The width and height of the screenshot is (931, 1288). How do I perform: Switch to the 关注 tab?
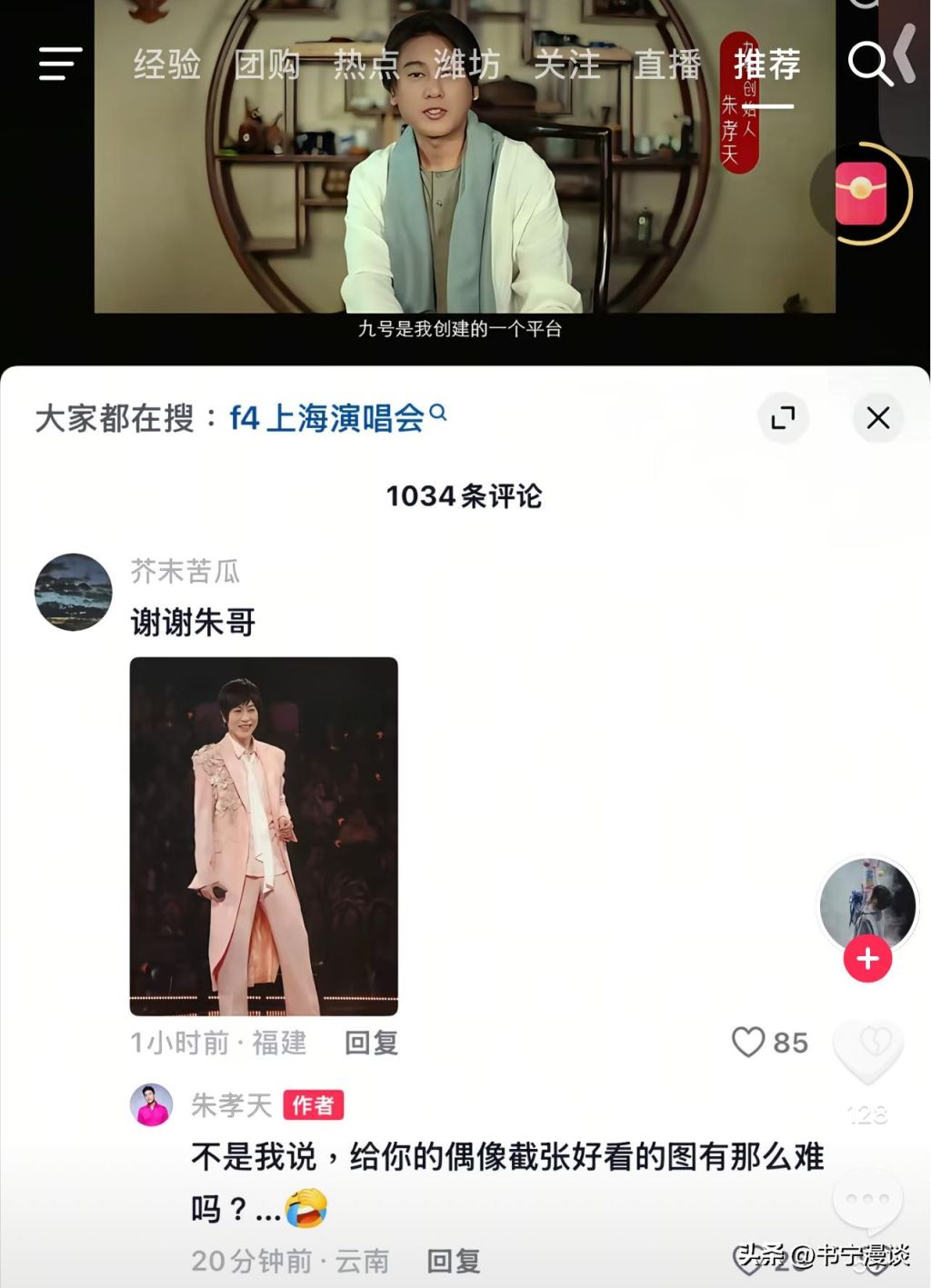pyautogui.click(x=566, y=65)
